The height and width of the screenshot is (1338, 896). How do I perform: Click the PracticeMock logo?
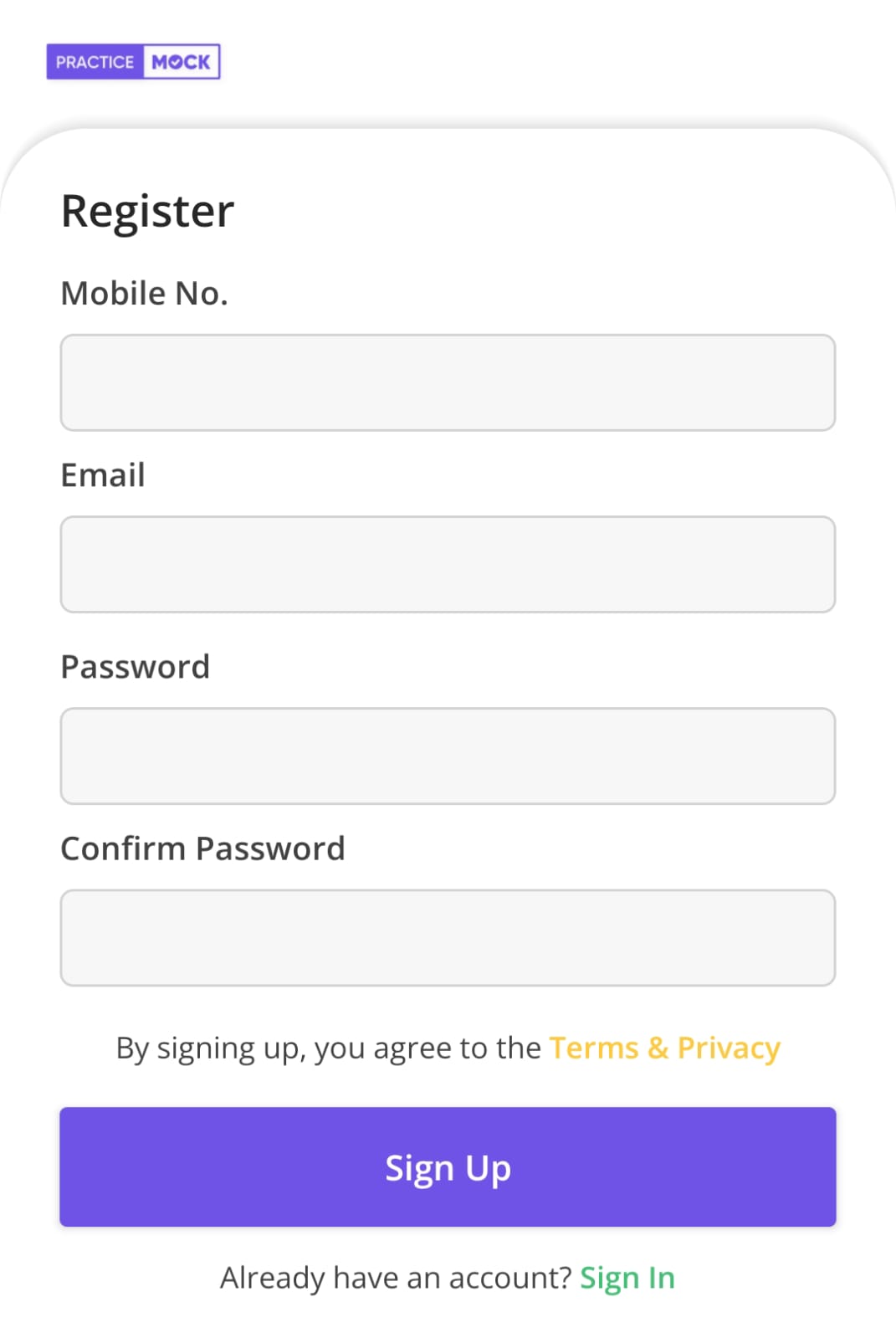point(134,61)
